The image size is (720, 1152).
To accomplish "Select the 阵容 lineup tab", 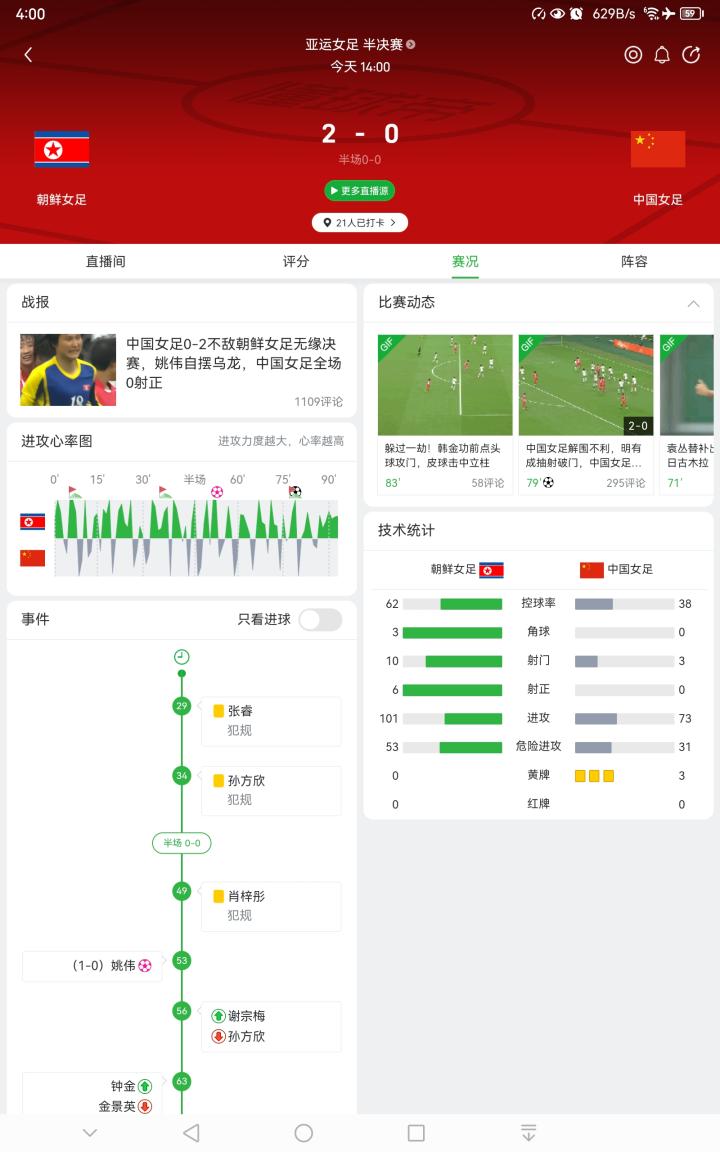I will pos(634,262).
